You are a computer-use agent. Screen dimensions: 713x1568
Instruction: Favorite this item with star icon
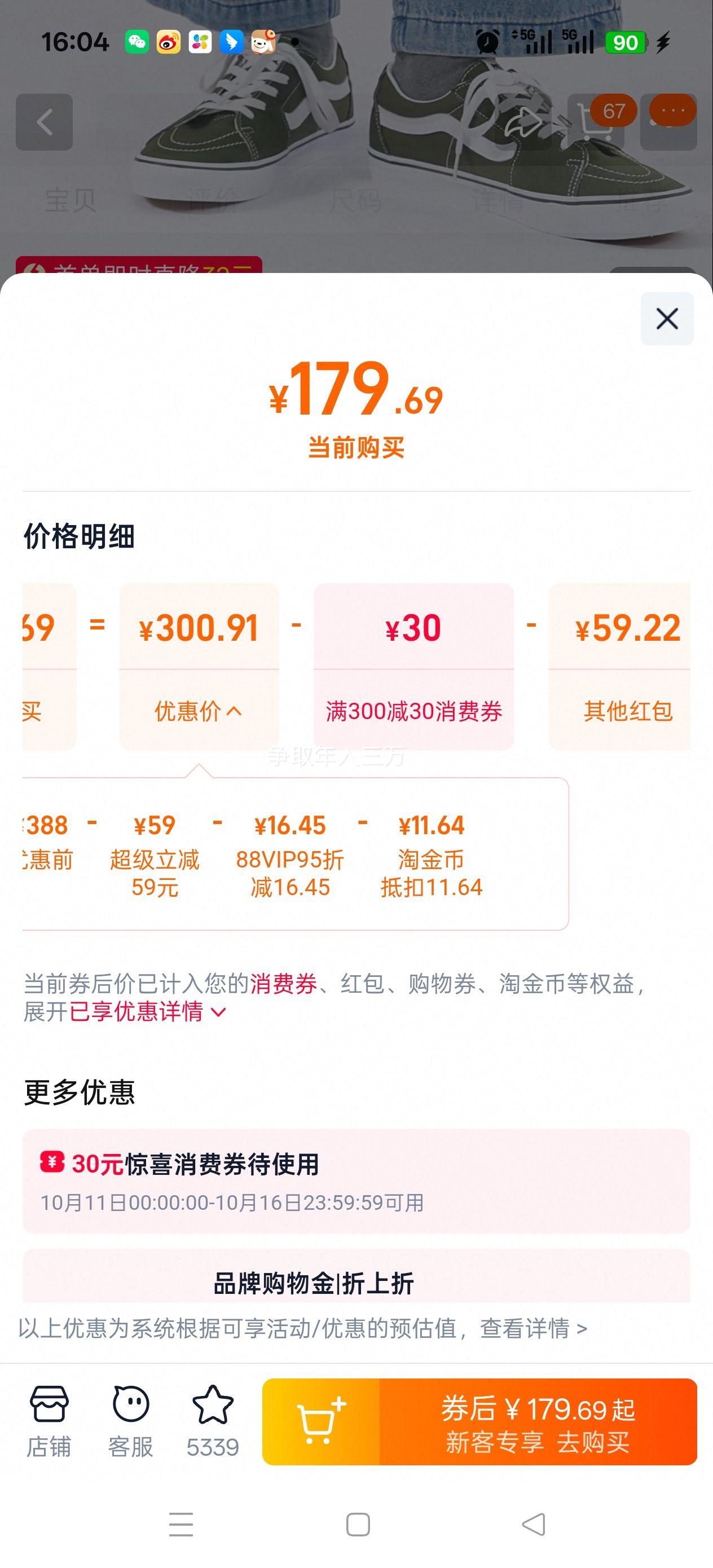pyautogui.click(x=213, y=1421)
